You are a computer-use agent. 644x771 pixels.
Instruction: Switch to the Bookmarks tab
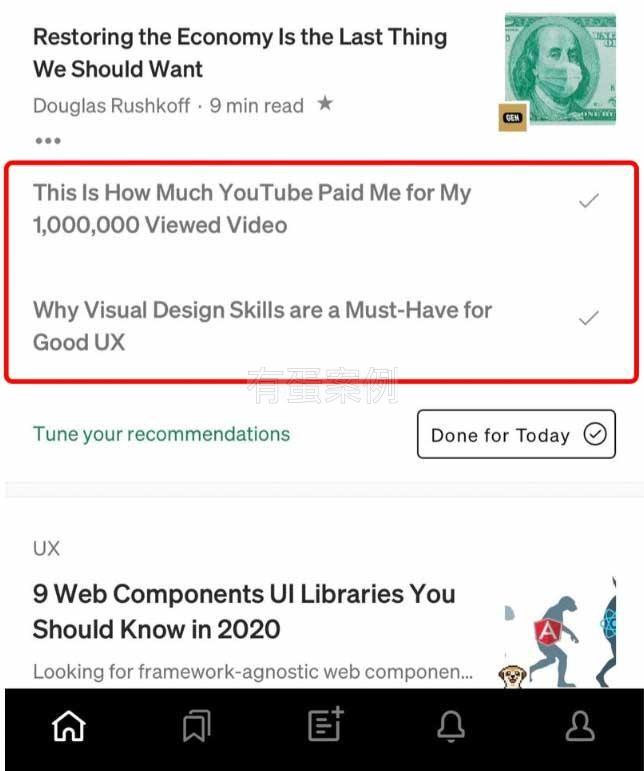coord(196,727)
